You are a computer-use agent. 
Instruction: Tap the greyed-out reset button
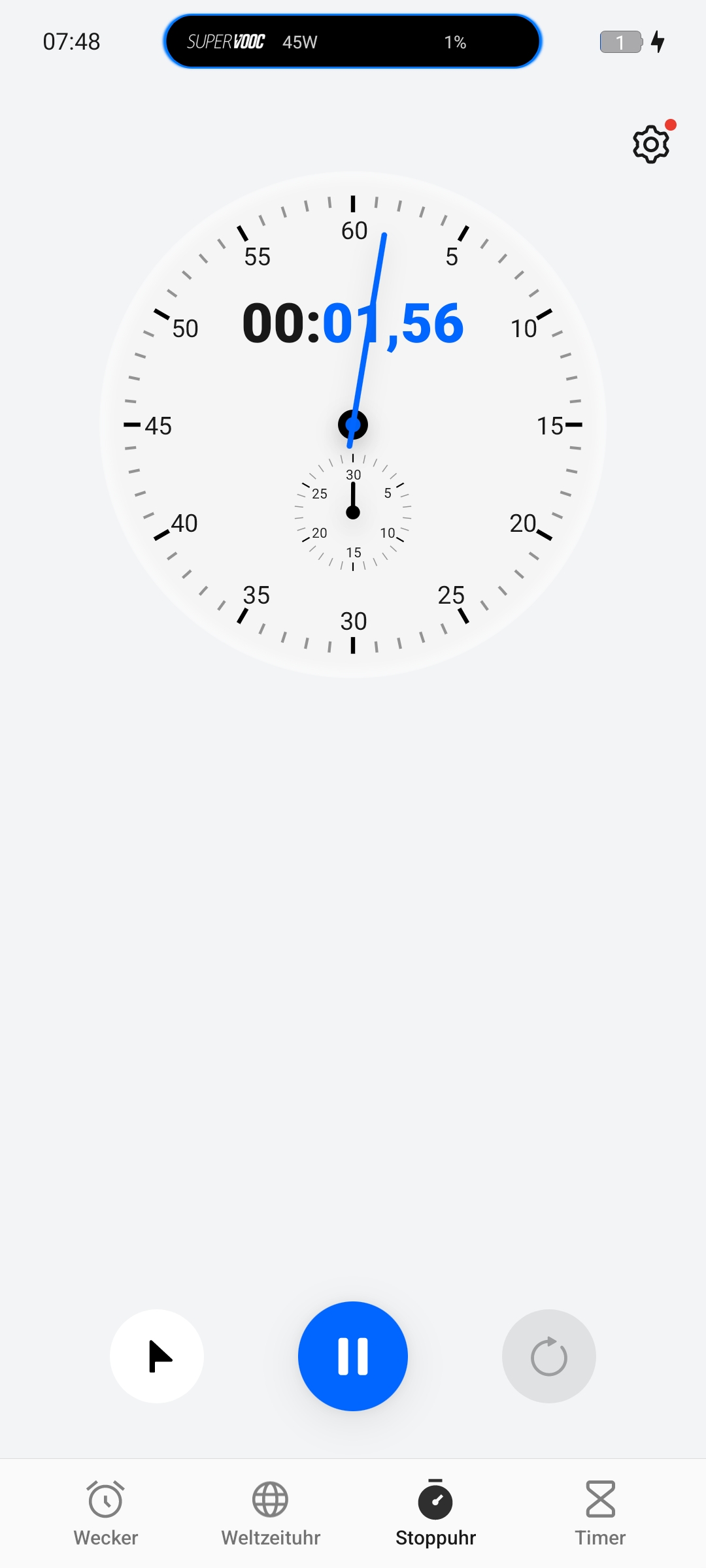pos(549,1356)
